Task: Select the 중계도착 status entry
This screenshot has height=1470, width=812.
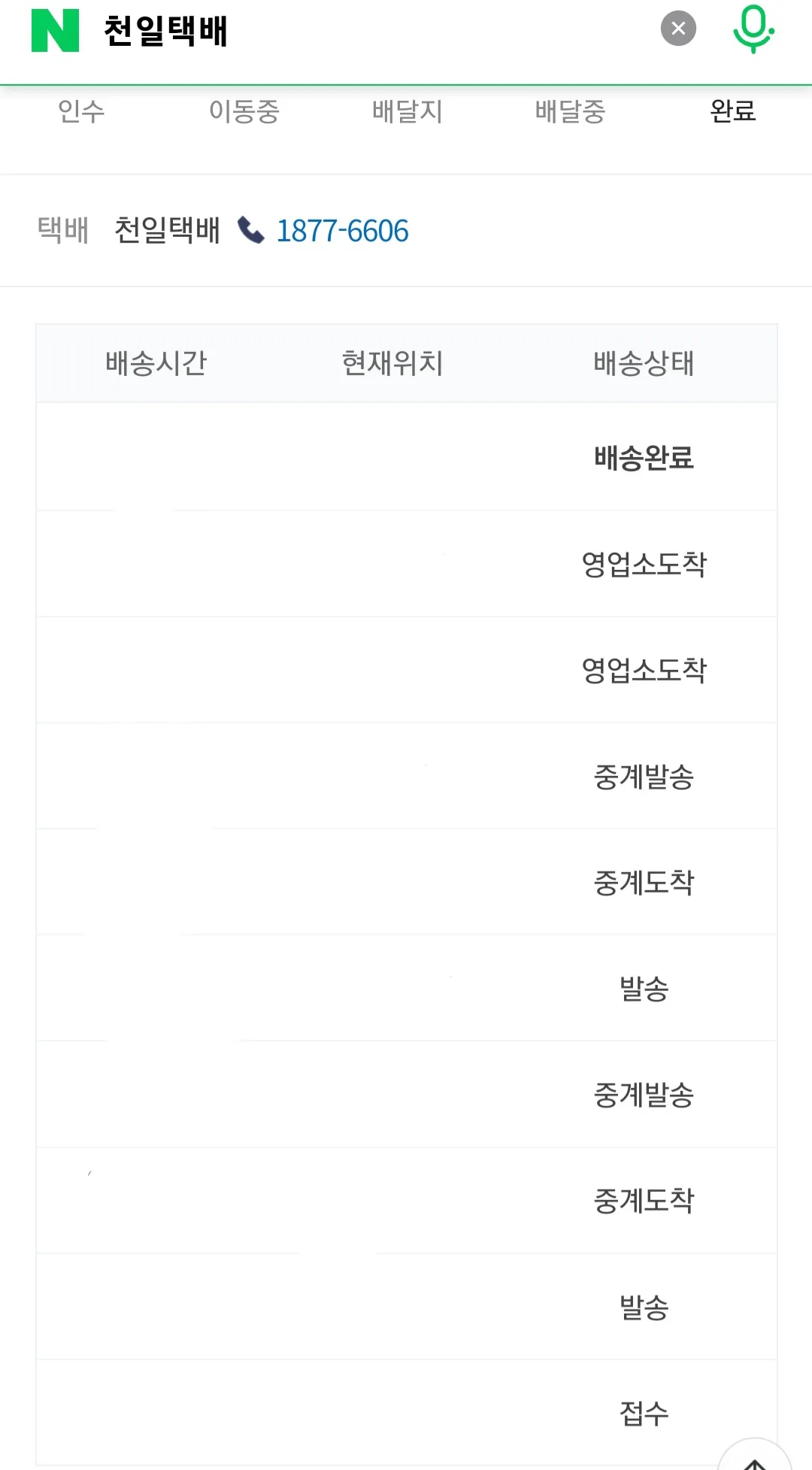Action: click(x=643, y=884)
